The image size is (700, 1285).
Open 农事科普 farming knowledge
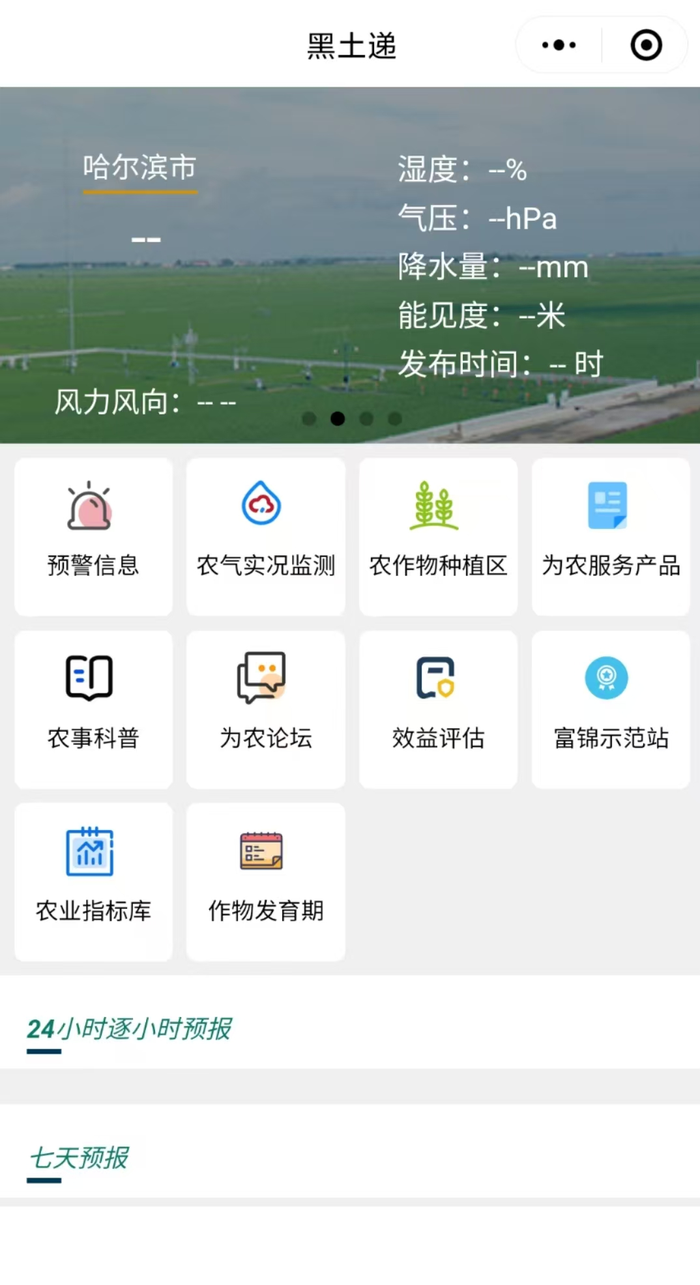(93, 708)
